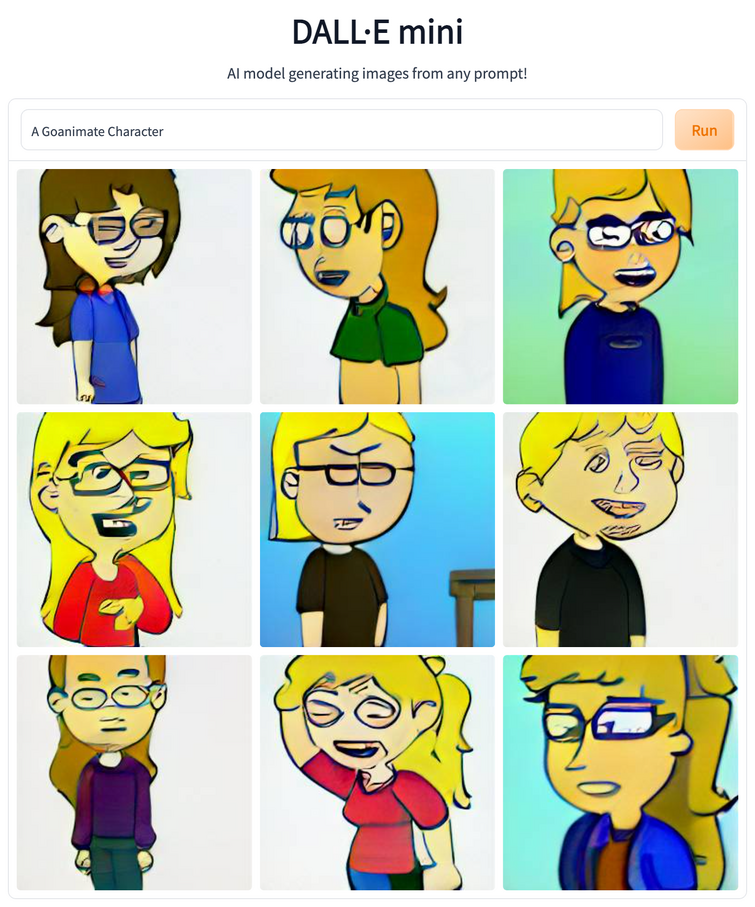The width and height of the screenshot is (755, 907).
Task: Select the smiling blonde boy in black shirt
Action: tap(620, 529)
